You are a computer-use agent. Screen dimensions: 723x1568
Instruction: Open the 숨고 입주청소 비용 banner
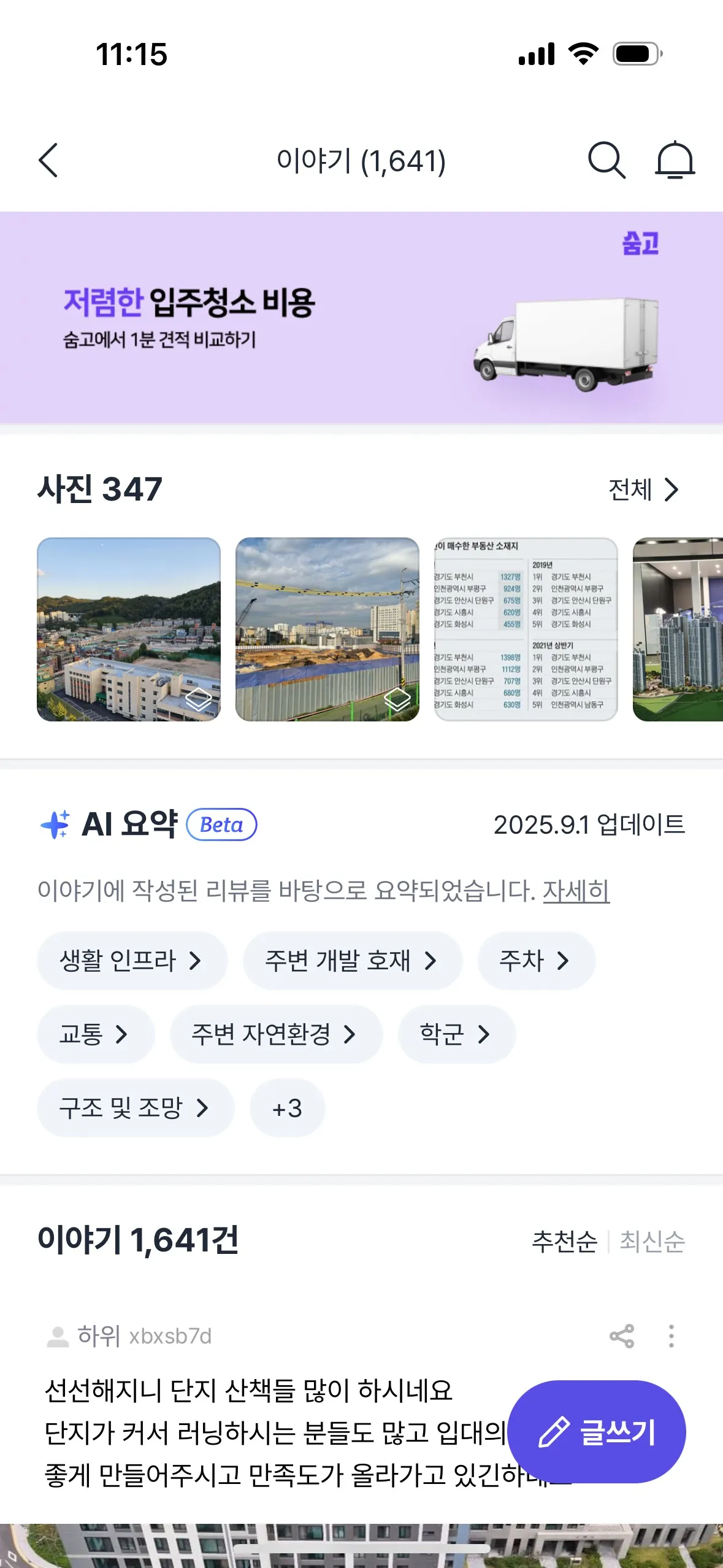pos(361,318)
